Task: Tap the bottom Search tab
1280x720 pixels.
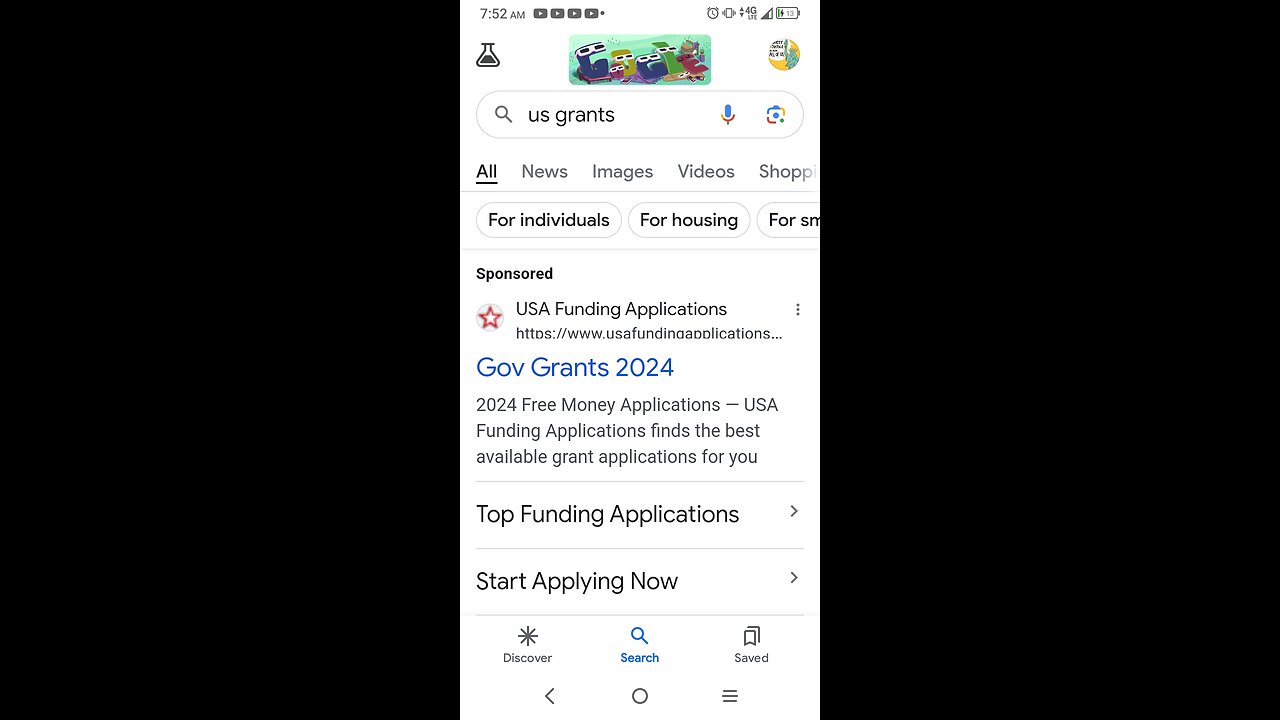Action: (640, 644)
